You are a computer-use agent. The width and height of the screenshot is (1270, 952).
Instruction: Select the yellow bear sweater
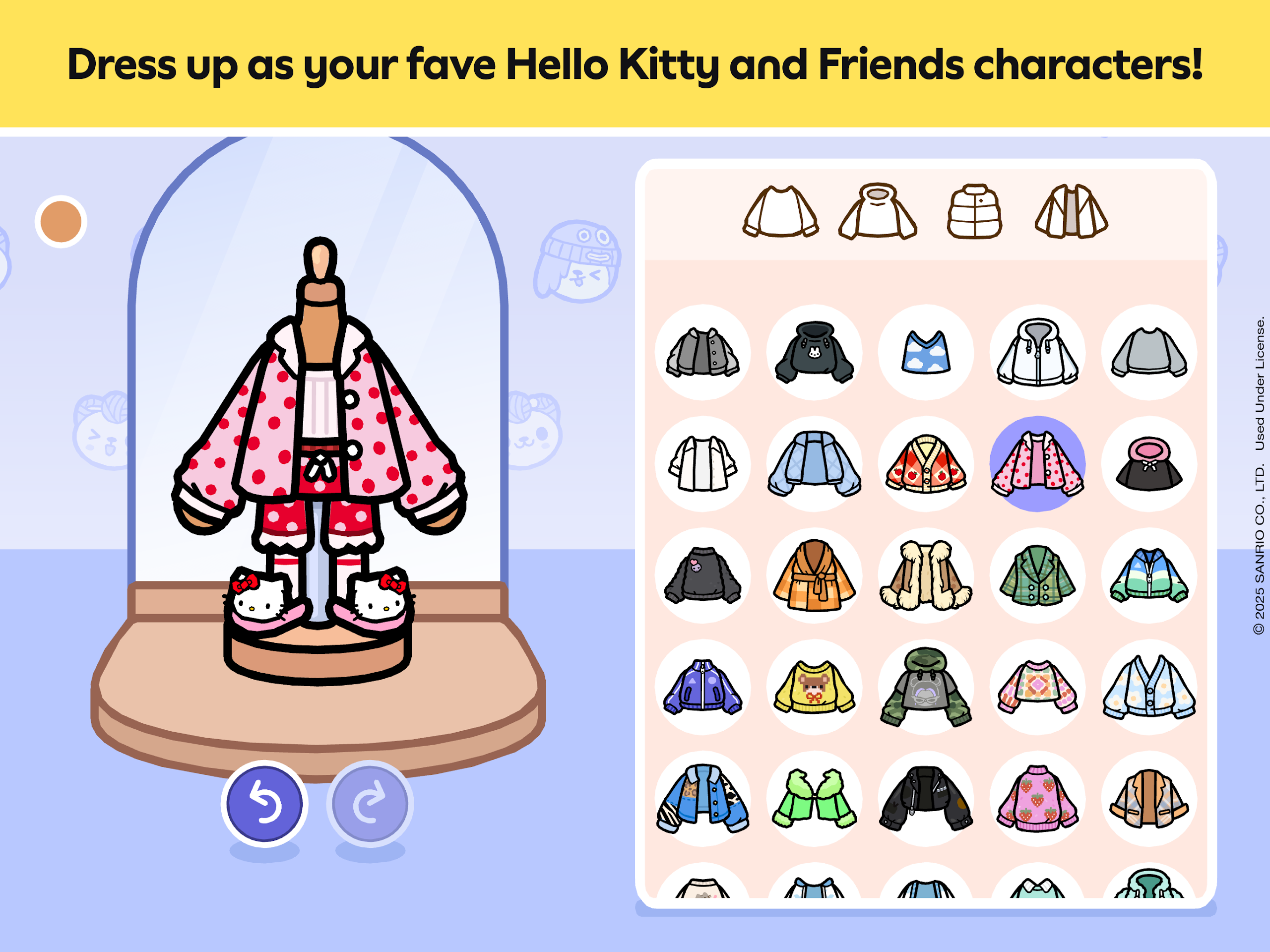tap(814, 687)
